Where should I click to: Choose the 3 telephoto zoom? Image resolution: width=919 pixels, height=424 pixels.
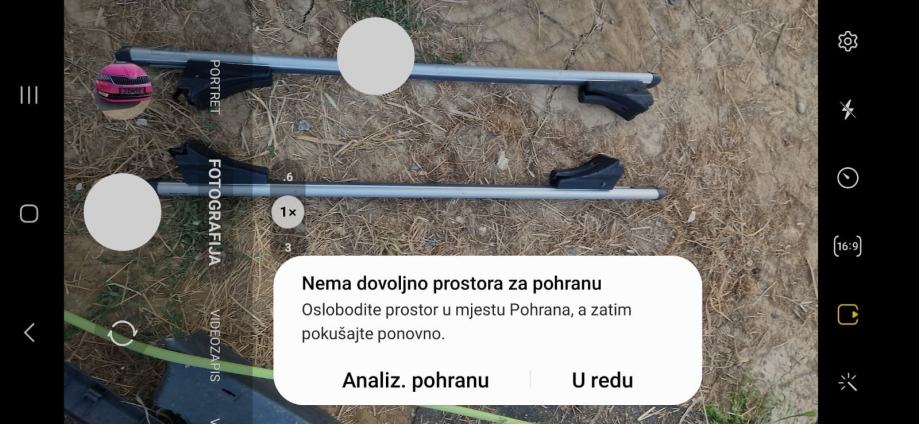tap(288, 247)
